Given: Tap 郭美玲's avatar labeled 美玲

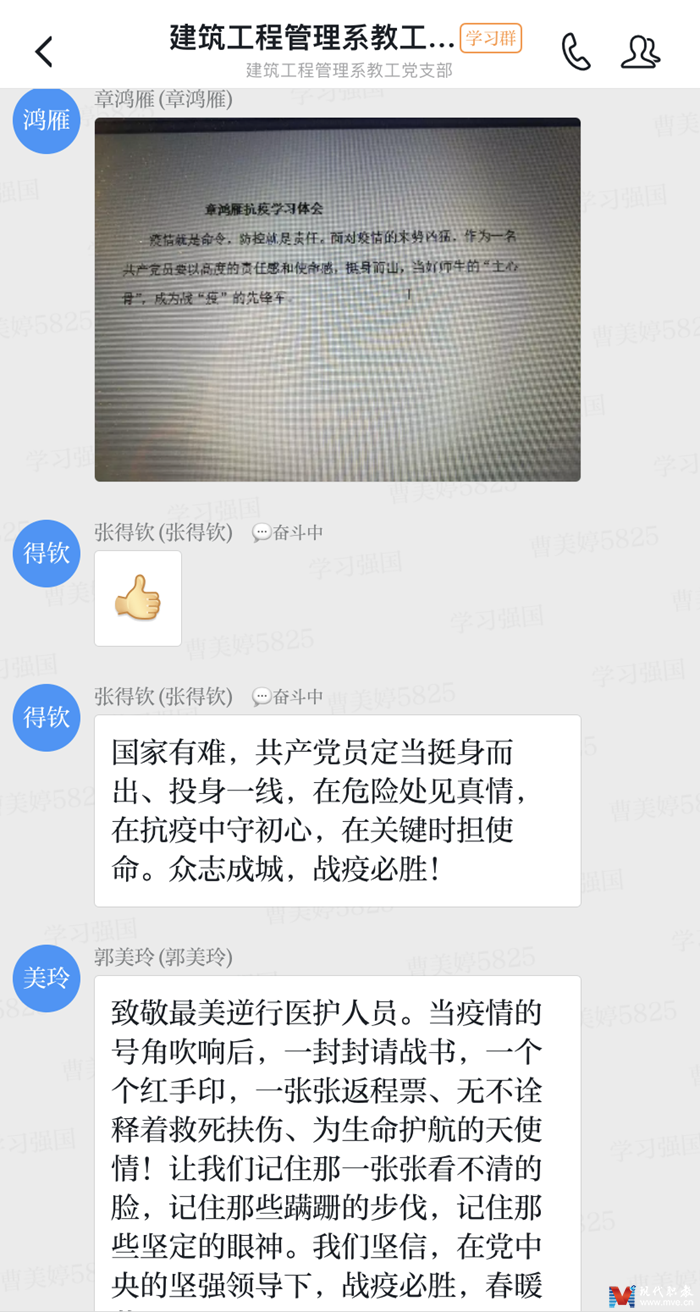Looking at the screenshot, I should click(x=46, y=976).
